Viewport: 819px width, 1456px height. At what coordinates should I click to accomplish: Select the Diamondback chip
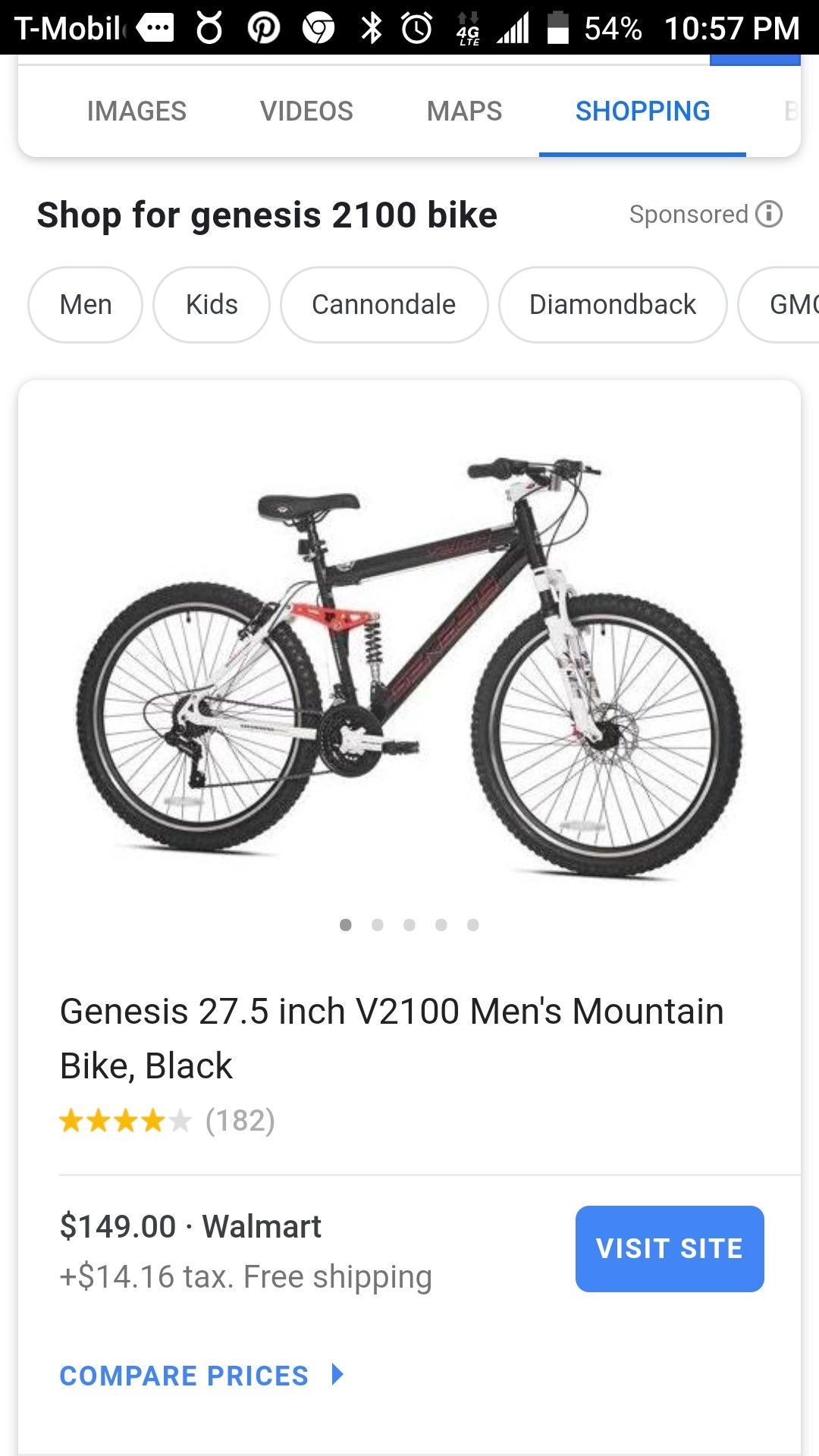(x=613, y=305)
